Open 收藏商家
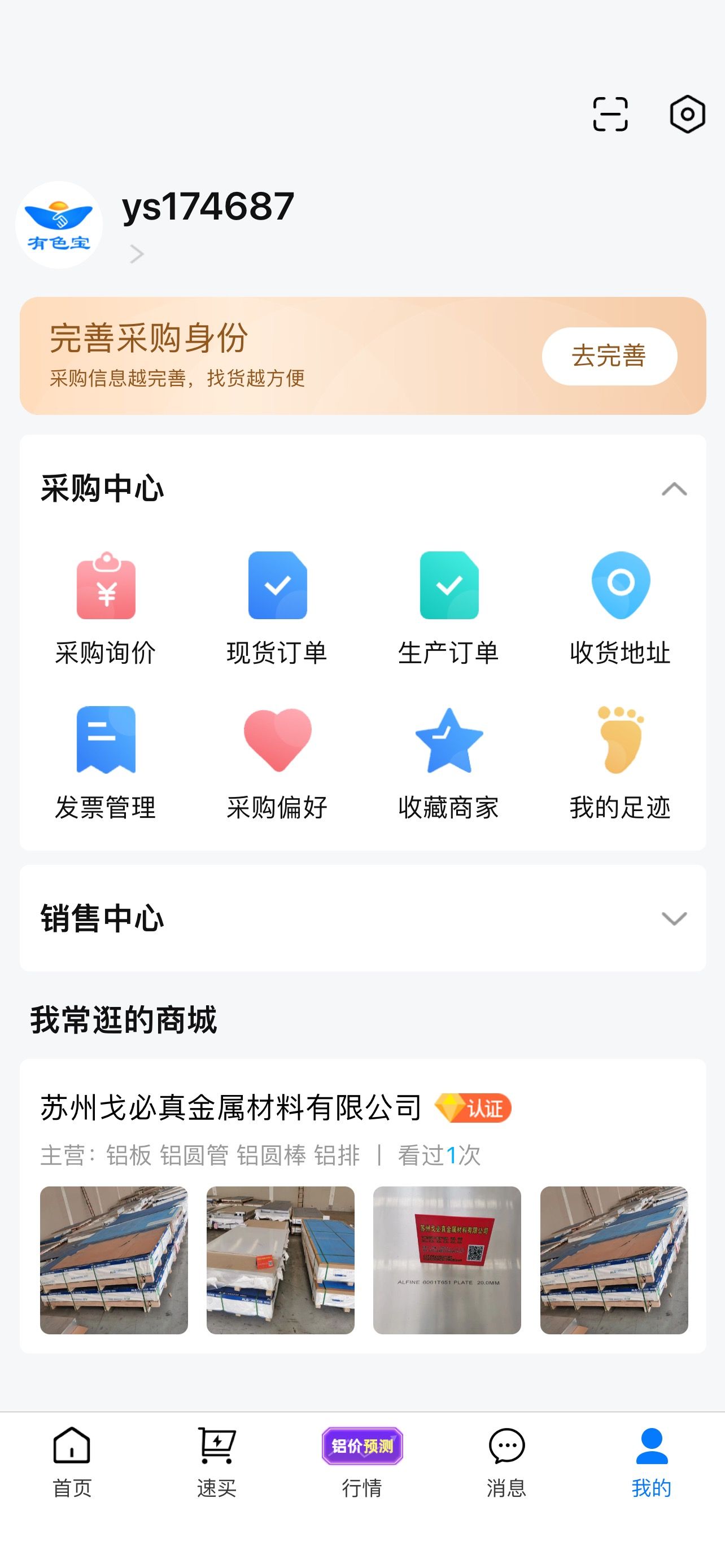Screen dimensions: 725x1568 click(x=449, y=763)
